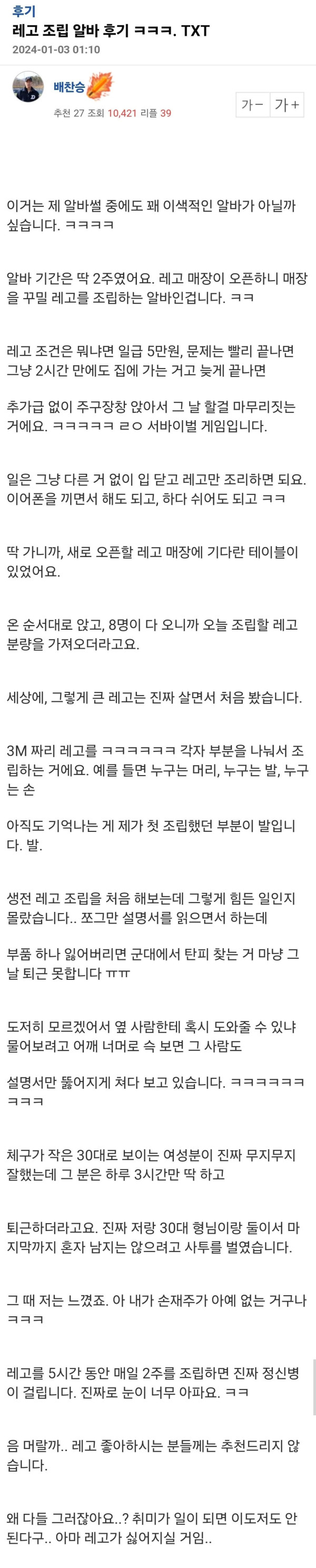Image resolution: width=316 pixels, height=1568 pixels.
Task: Open author 배찬승's profile
Action: coord(70,87)
